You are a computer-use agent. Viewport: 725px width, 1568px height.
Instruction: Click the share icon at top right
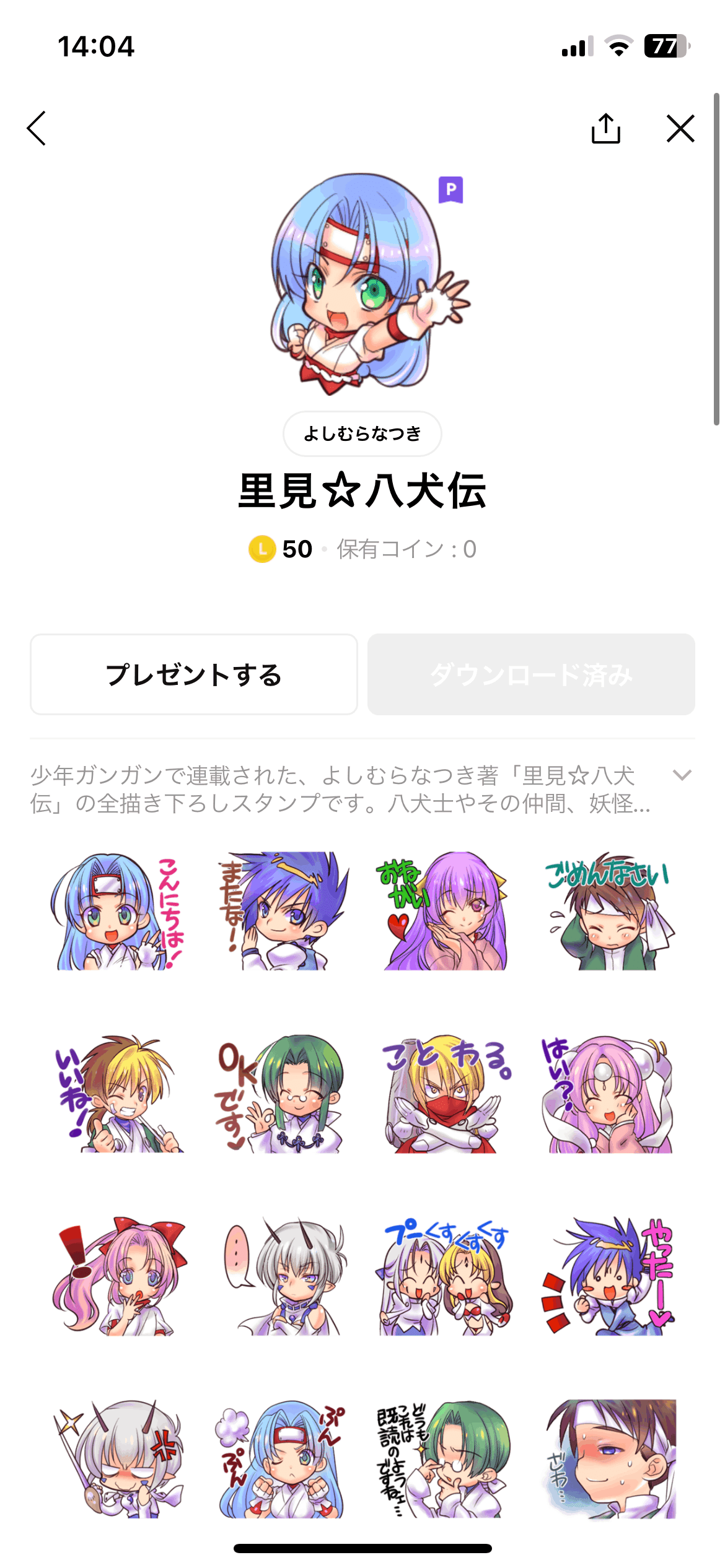[606, 129]
